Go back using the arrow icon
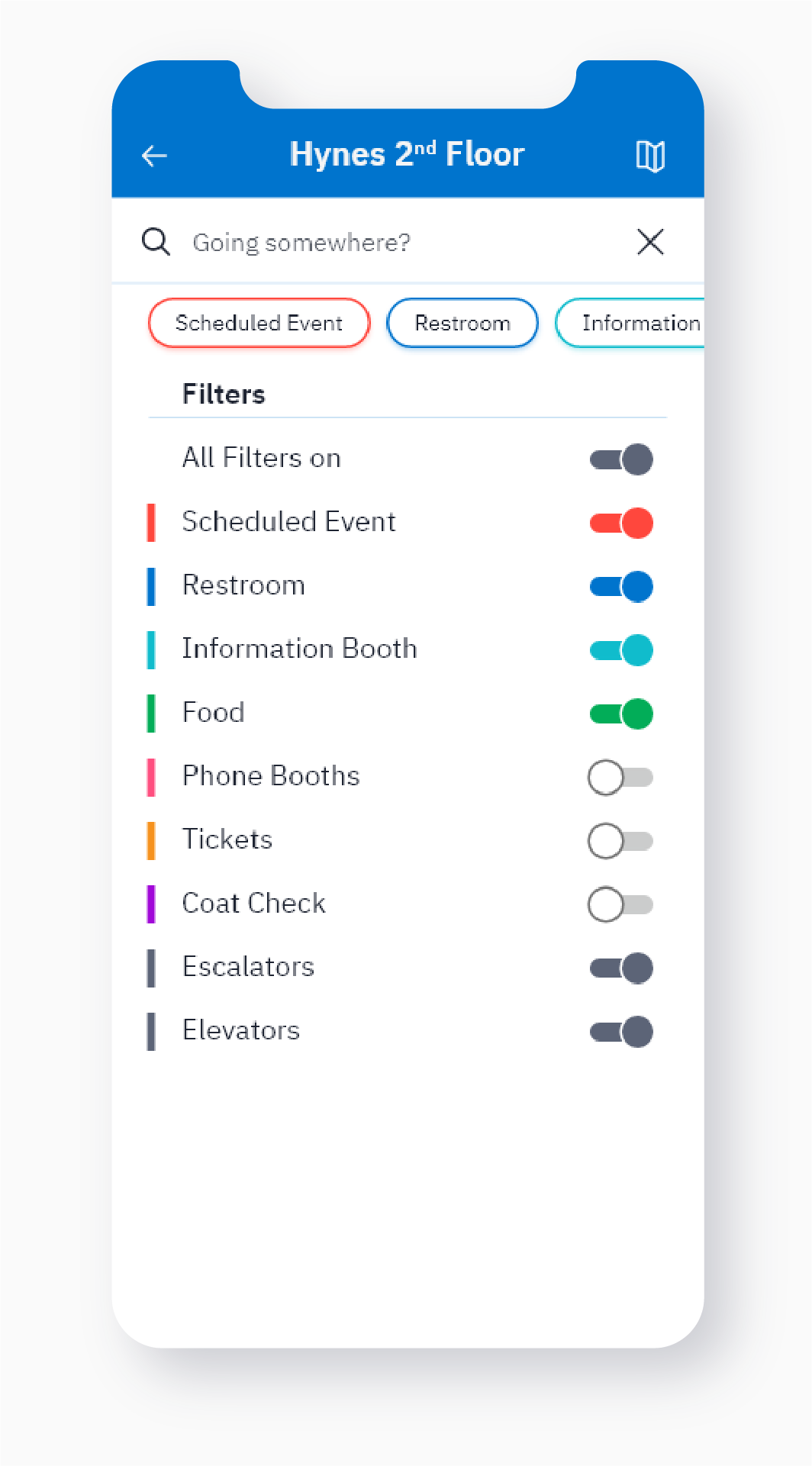The height and width of the screenshot is (1466, 812). pyautogui.click(x=155, y=156)
